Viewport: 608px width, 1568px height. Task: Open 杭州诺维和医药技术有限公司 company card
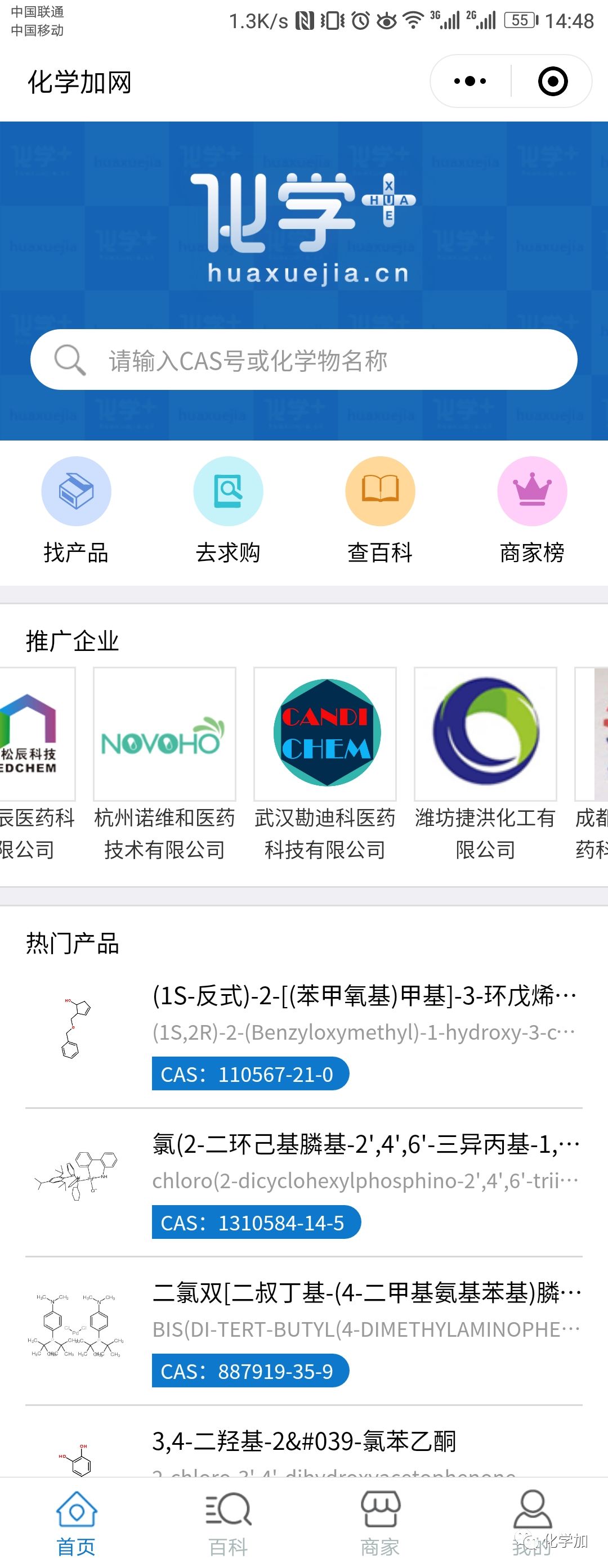pos(164,763)
